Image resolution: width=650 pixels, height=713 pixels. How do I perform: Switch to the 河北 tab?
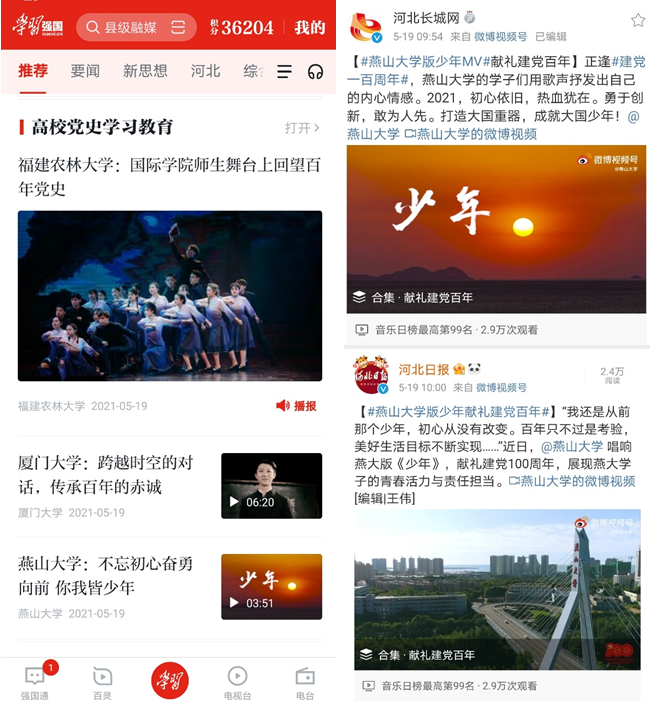point(205,72)
